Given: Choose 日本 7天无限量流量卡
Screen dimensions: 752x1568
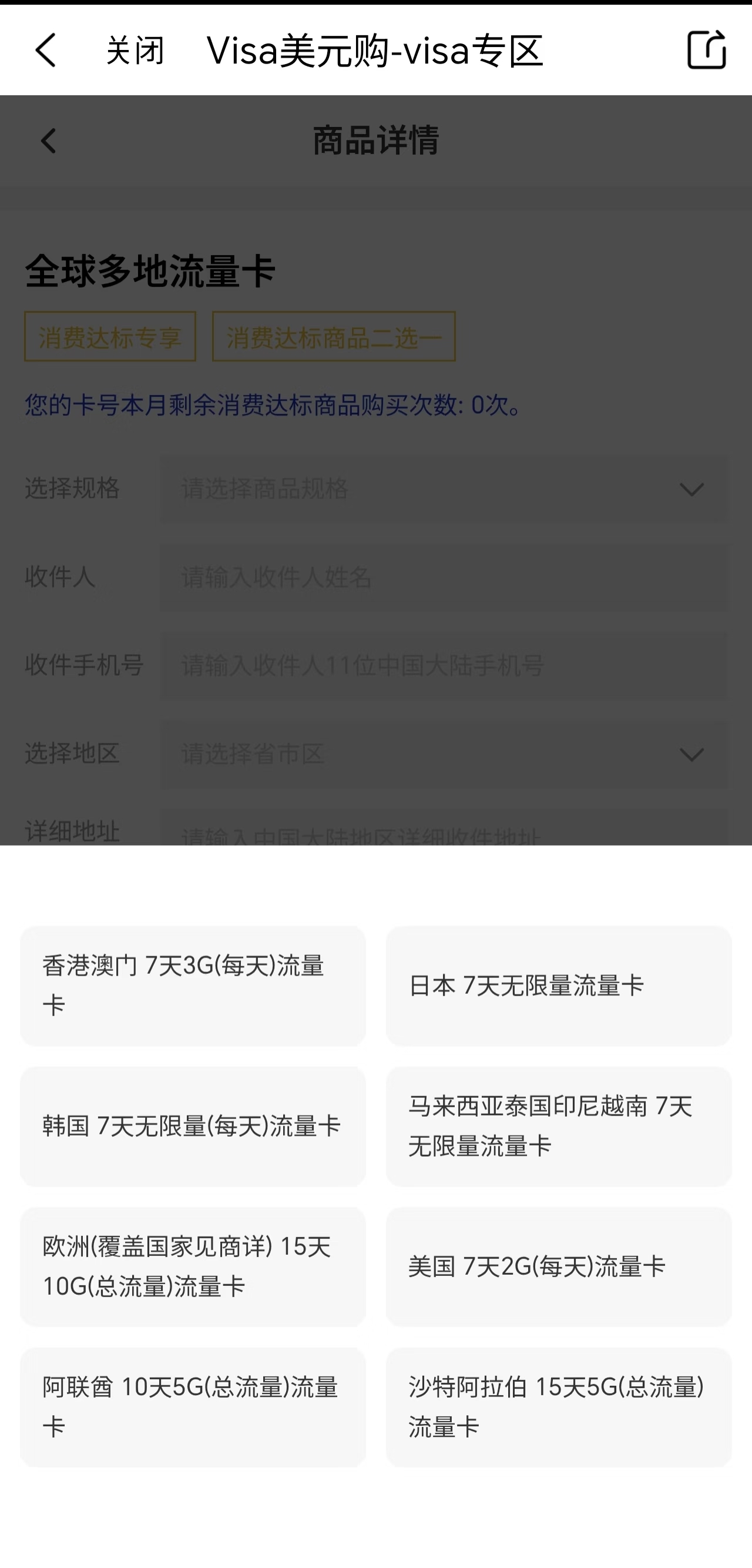Looking at the screenshot, I should (558, 986).
